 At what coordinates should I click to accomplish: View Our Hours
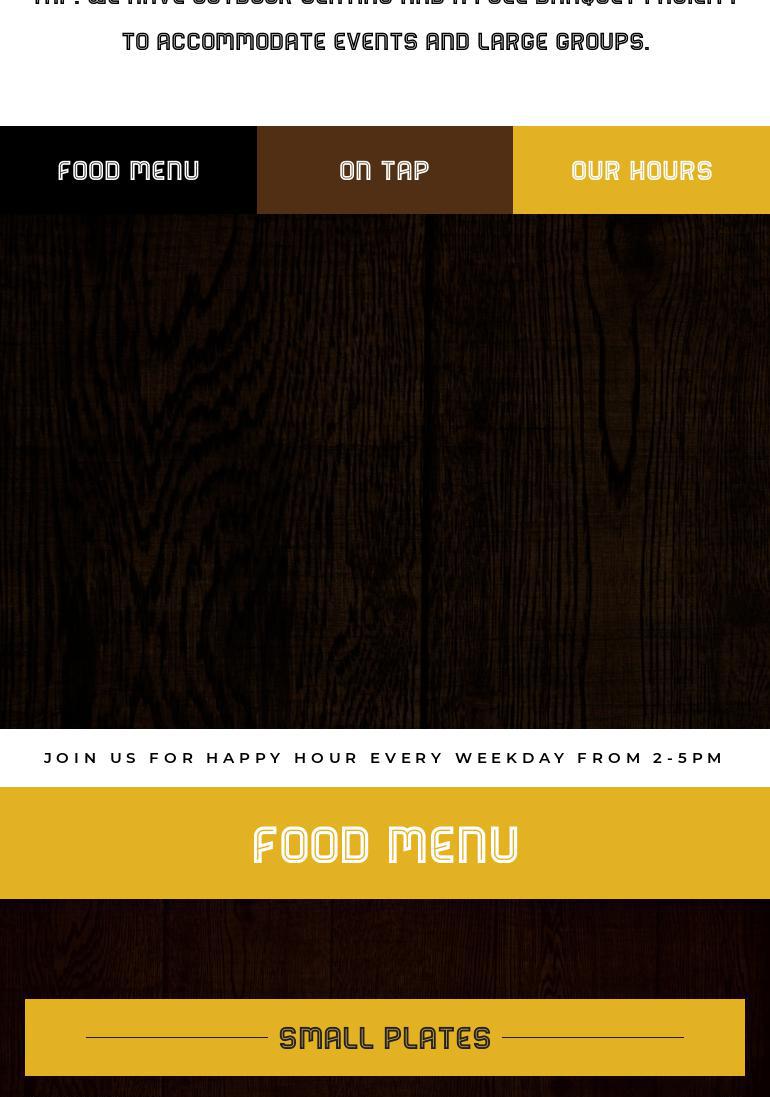pyautogui.click(x=641, y=170)
